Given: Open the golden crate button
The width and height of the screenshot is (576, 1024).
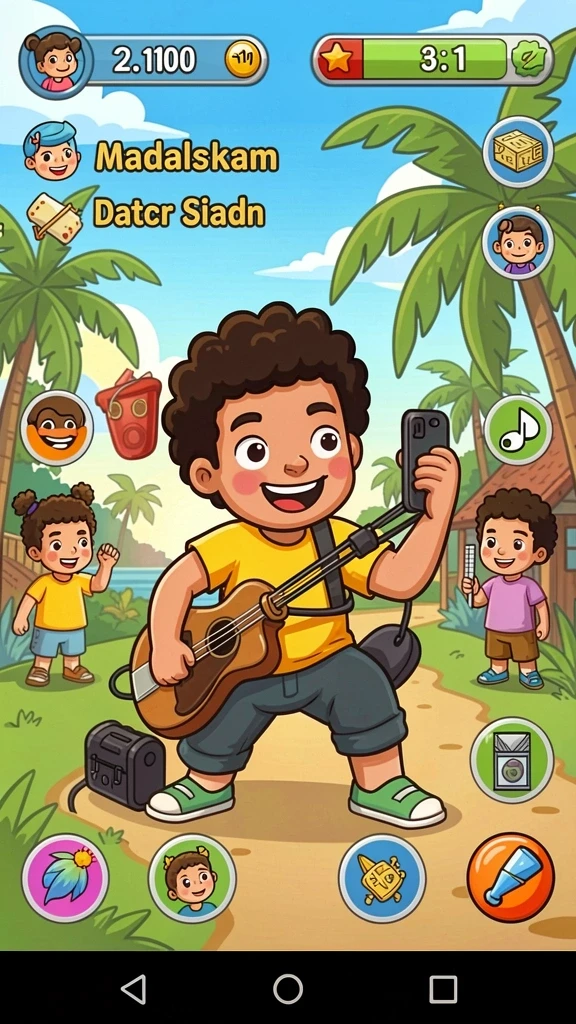Looking at the screenshot, I should (x=518, y=152).
